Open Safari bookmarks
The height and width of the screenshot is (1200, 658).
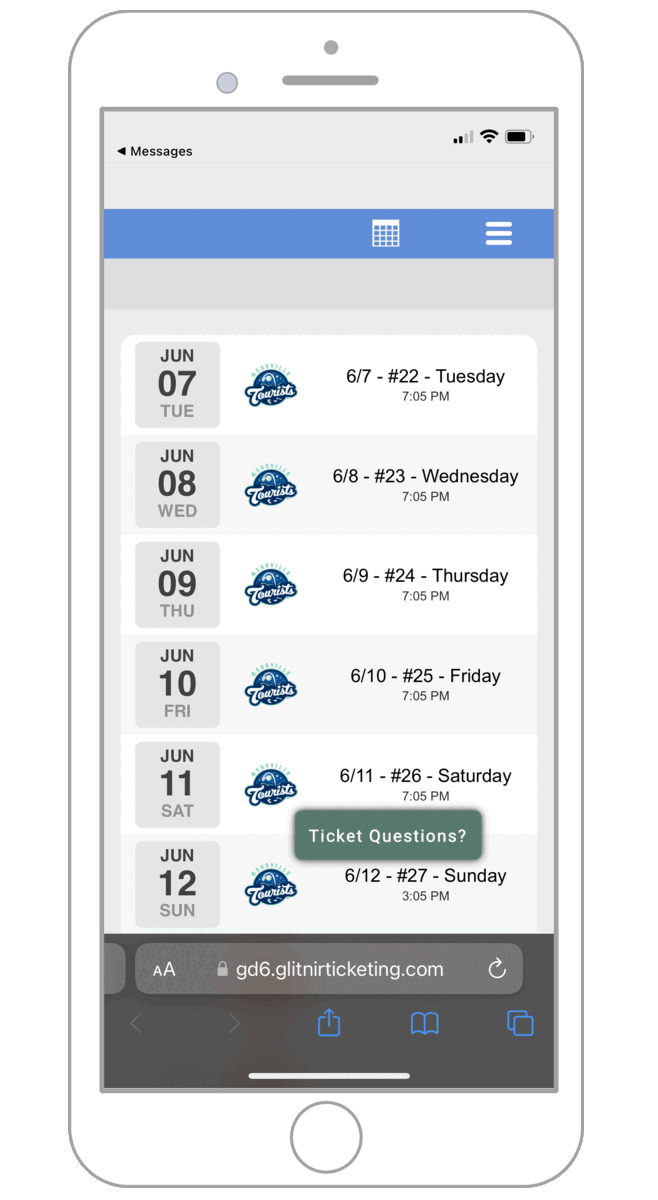click(425, 1023)
